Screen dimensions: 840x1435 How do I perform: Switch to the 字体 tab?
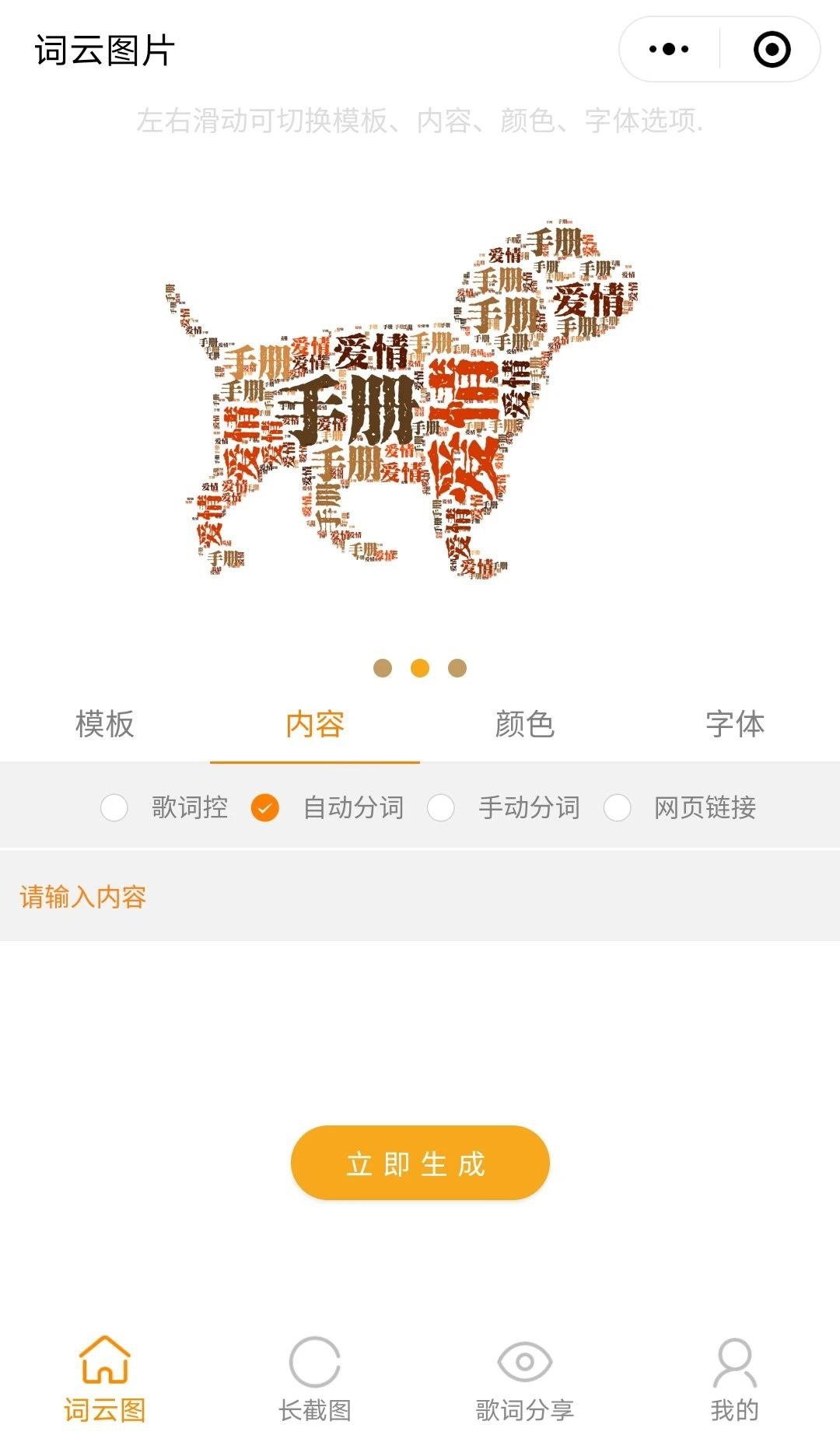[735, 724]
